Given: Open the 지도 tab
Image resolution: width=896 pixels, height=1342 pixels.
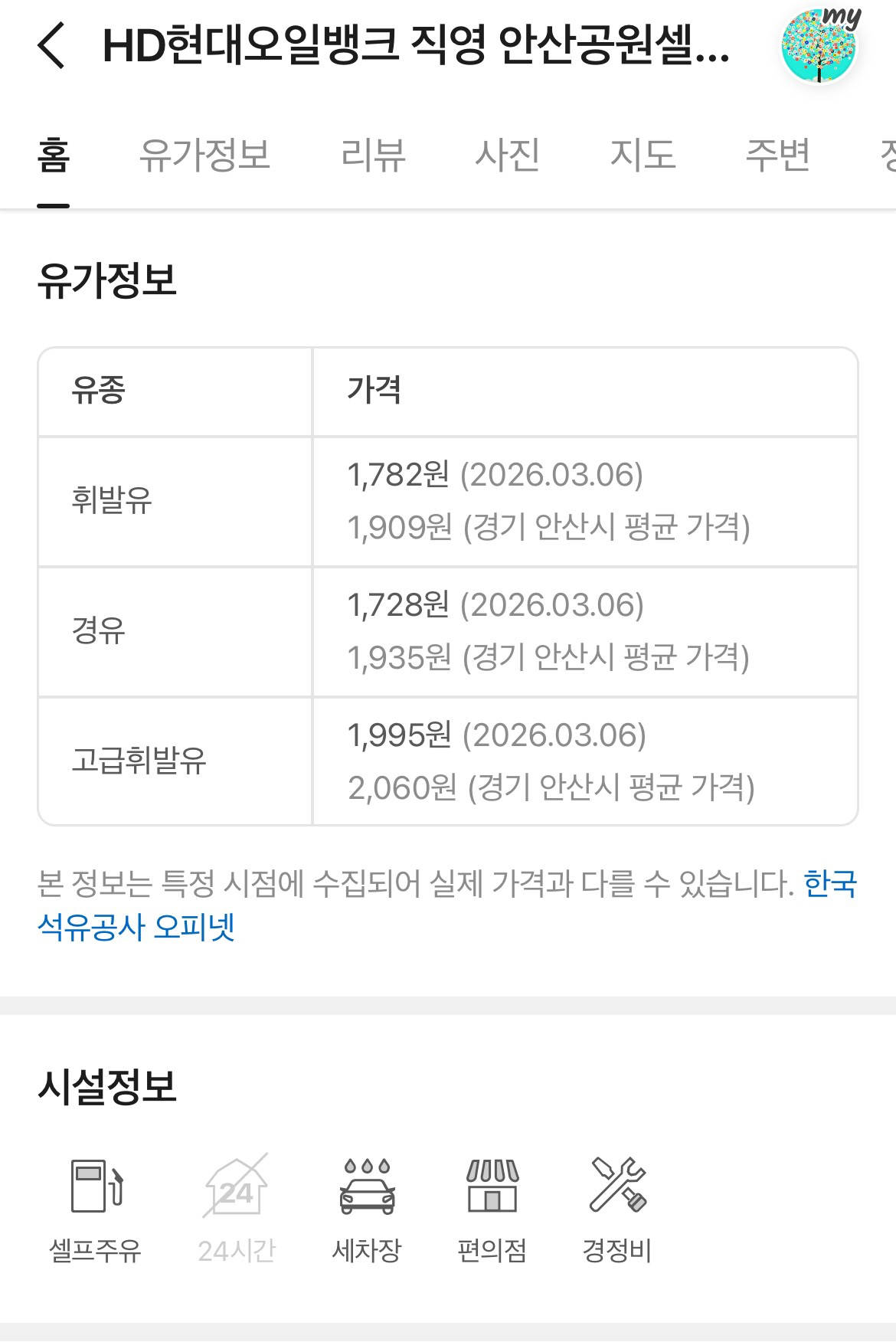Looking at the screenshot, I should click(x=643, y=155).
